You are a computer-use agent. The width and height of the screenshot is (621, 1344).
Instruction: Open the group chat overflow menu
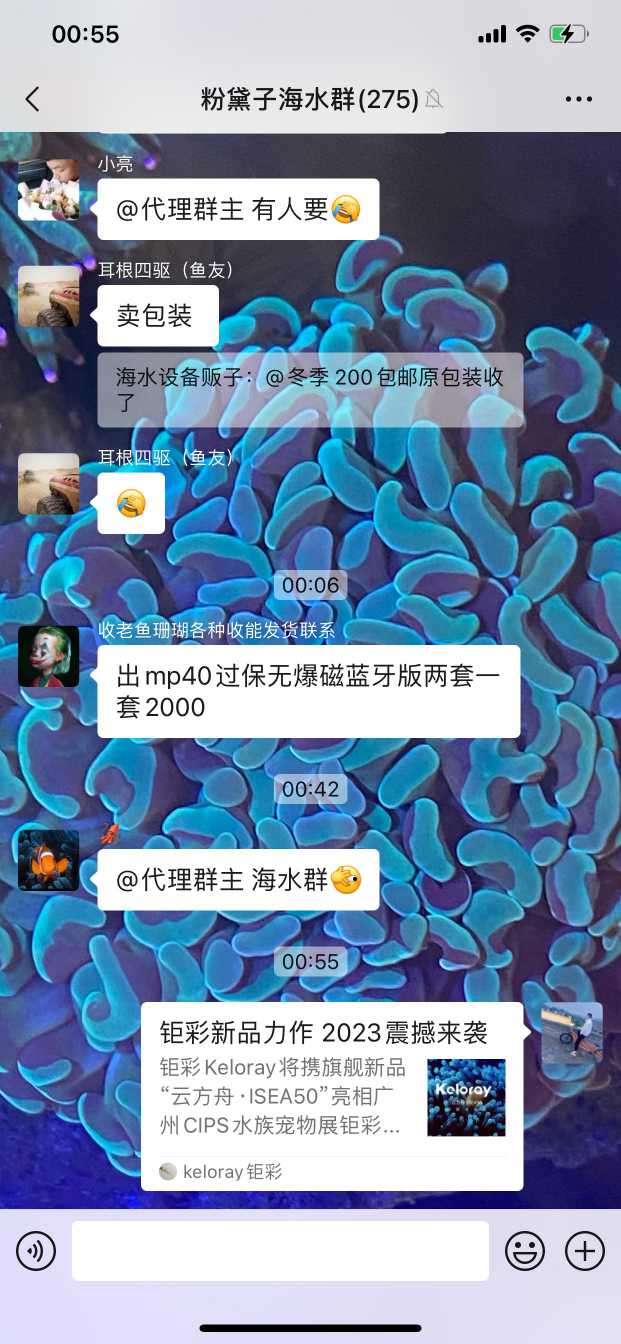point(579,99)
